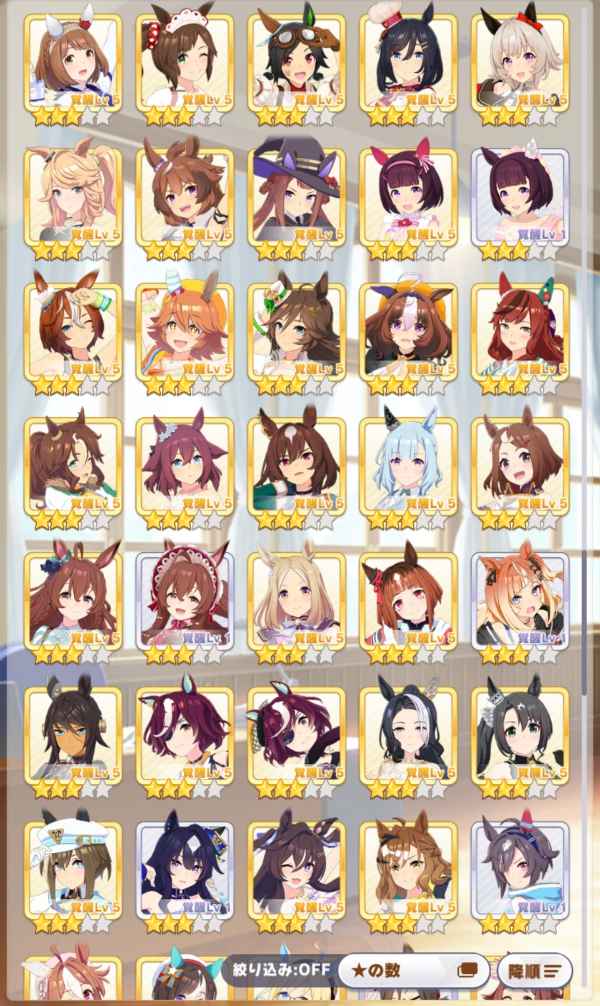Change the ★の数 sort criterion

[x=412, y=970]
